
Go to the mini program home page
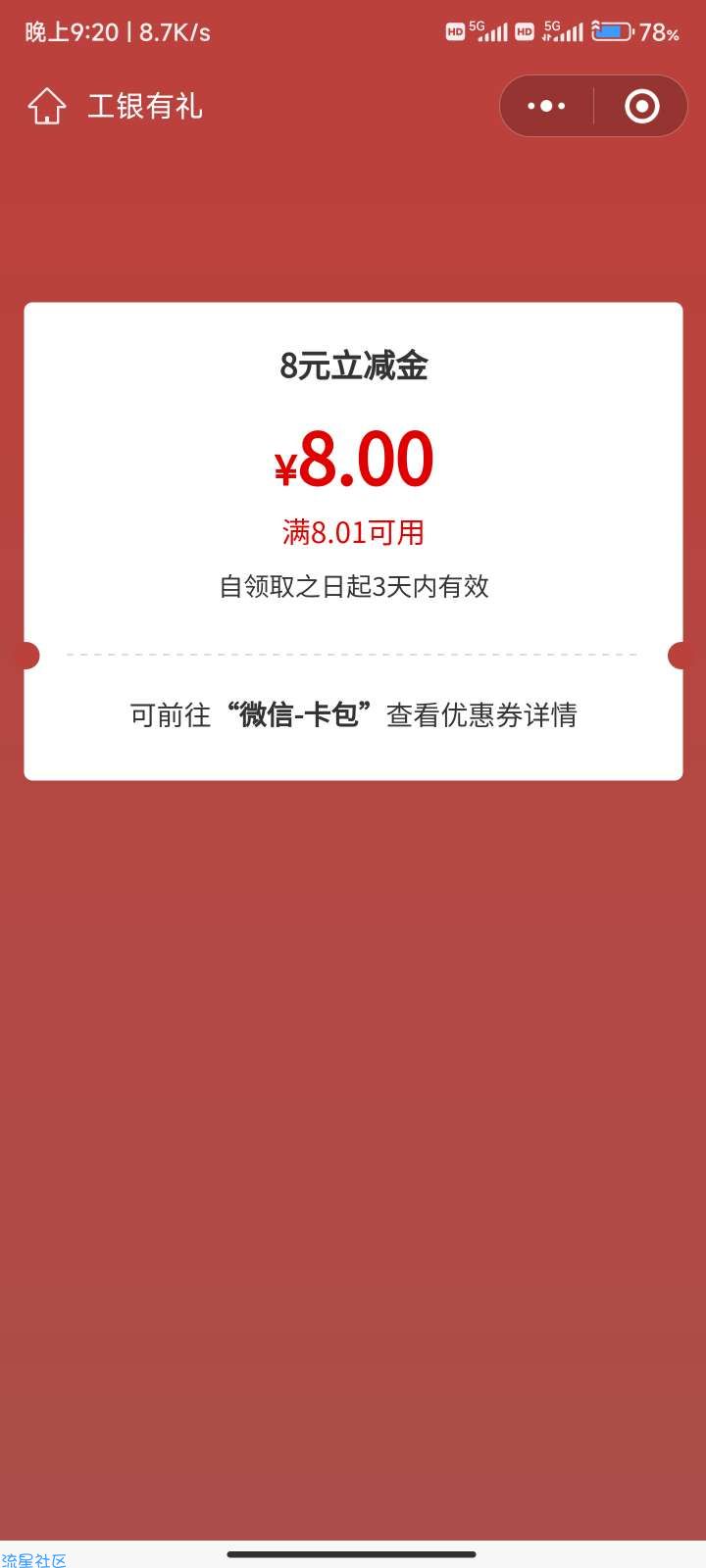pyautogui.click(x=46, y=106)
